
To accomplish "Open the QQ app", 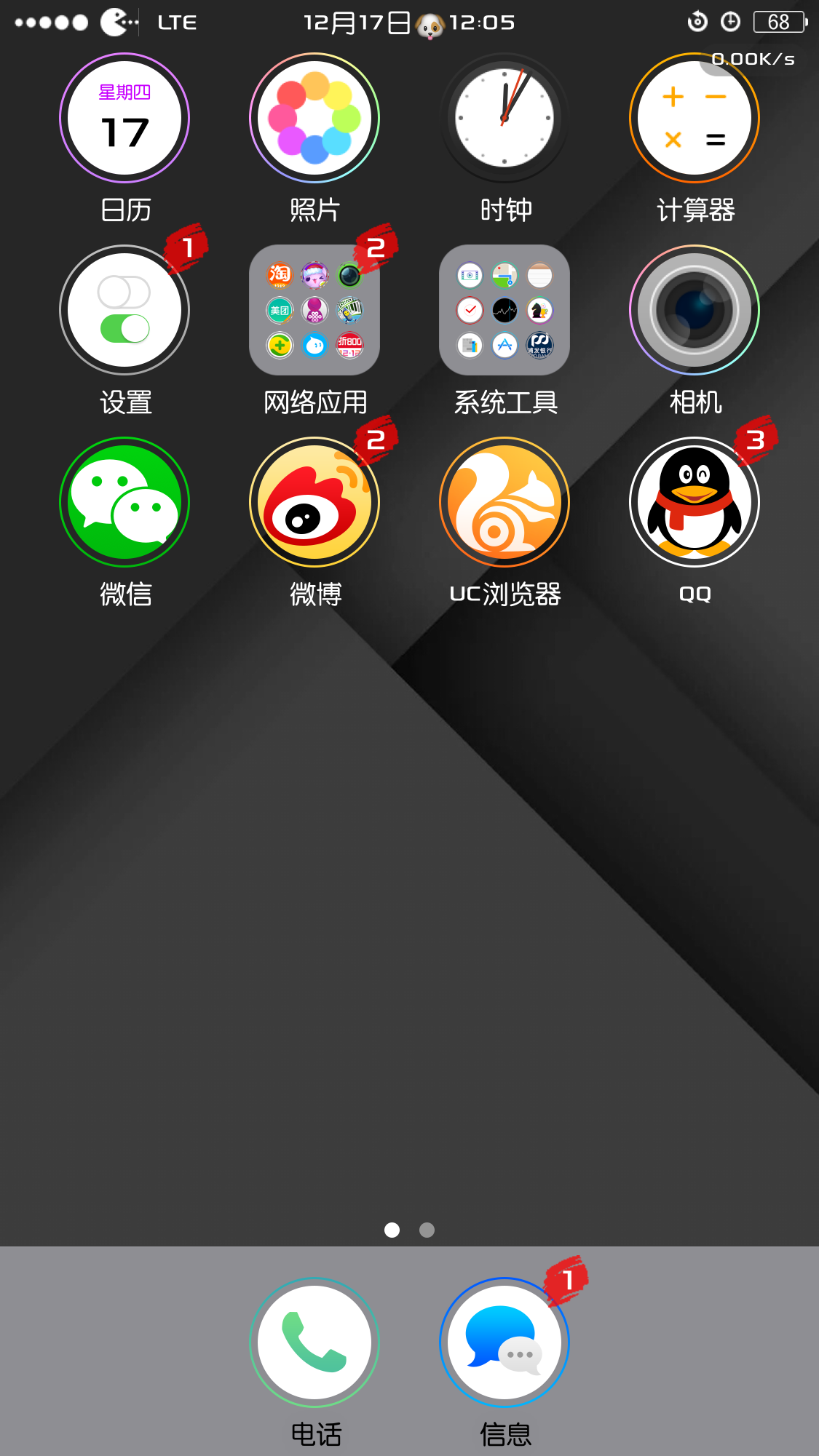I will coord(695,502).
